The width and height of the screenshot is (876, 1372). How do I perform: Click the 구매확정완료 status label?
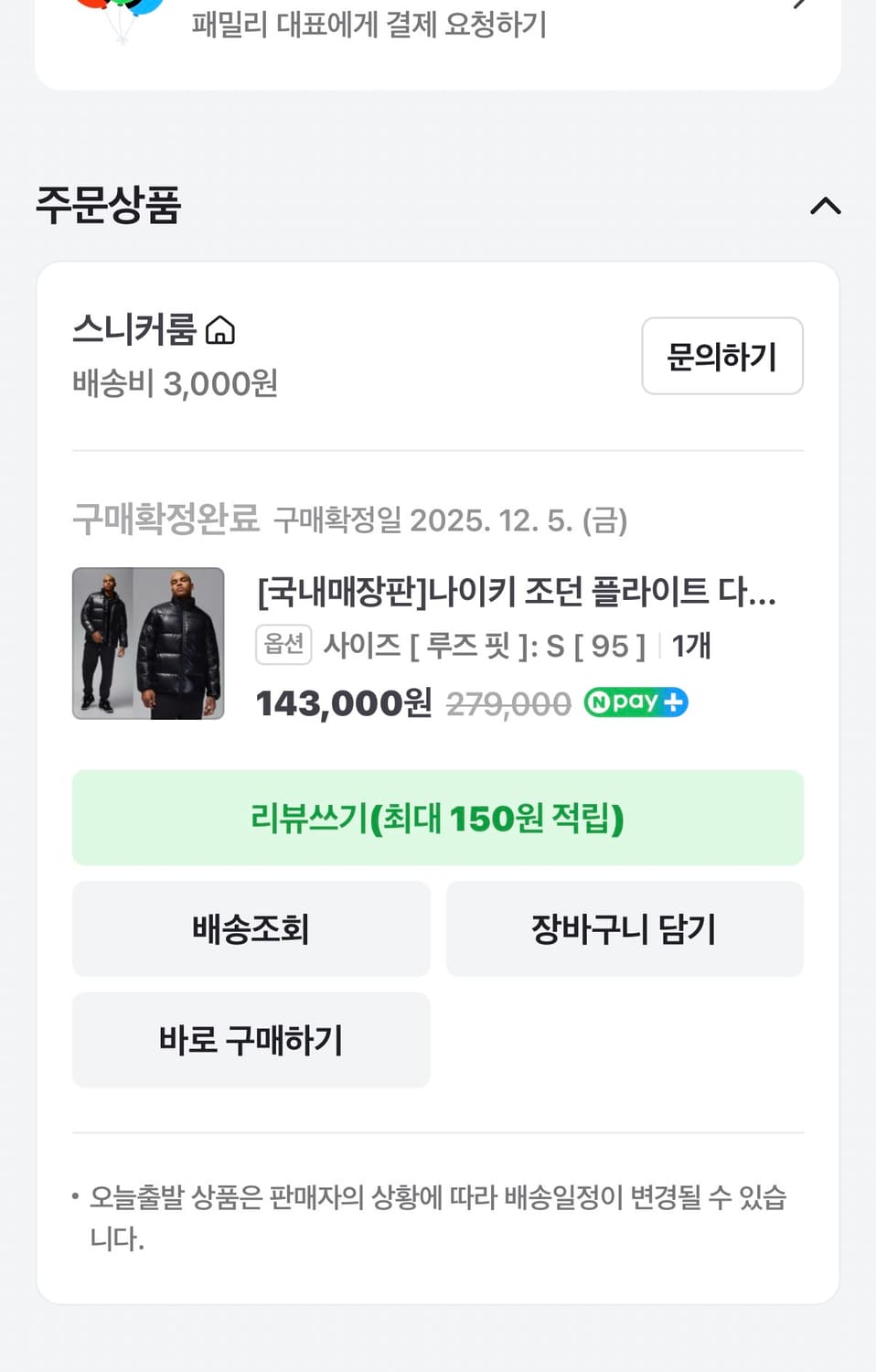(x=165, y=519)
